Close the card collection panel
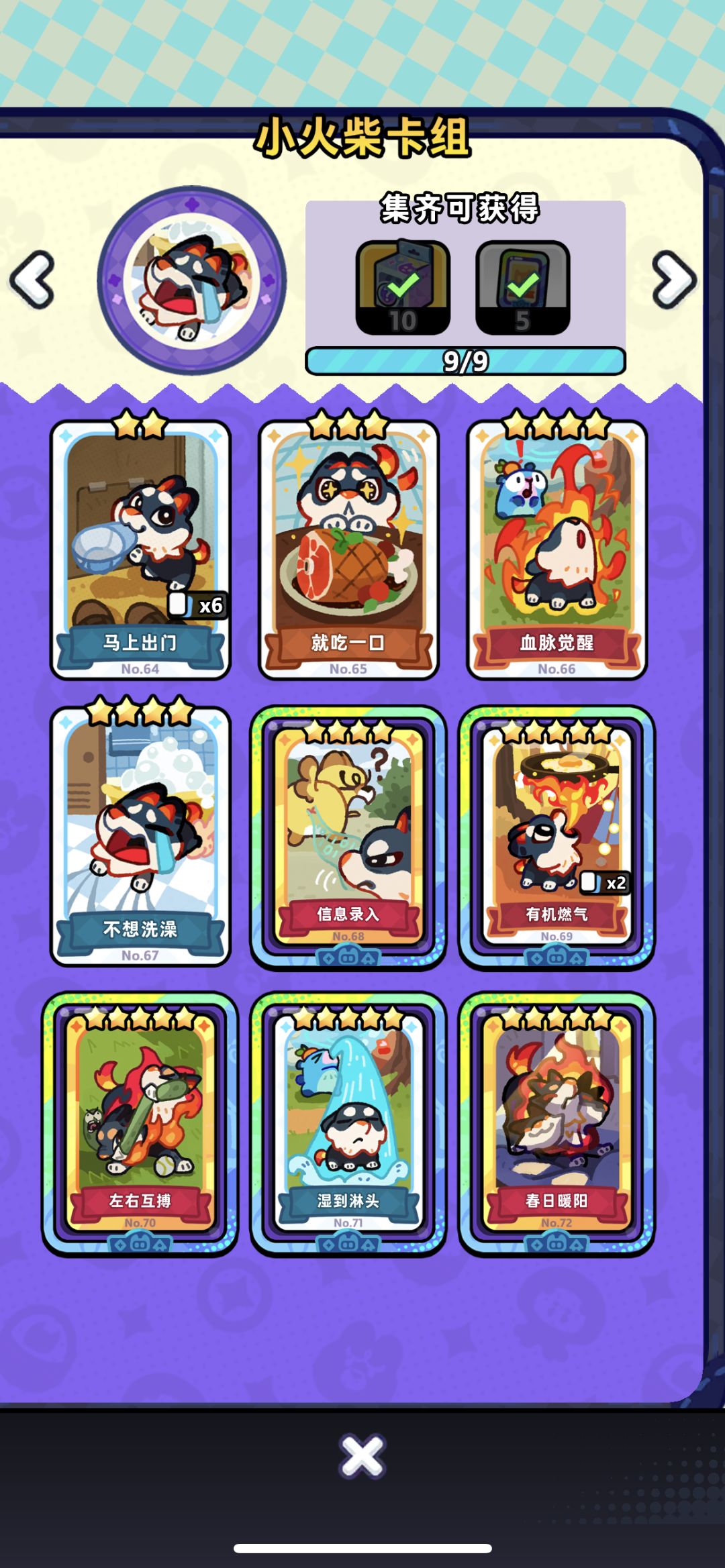Screen dimensions: 725x1568 click(x=362, y=1457)
